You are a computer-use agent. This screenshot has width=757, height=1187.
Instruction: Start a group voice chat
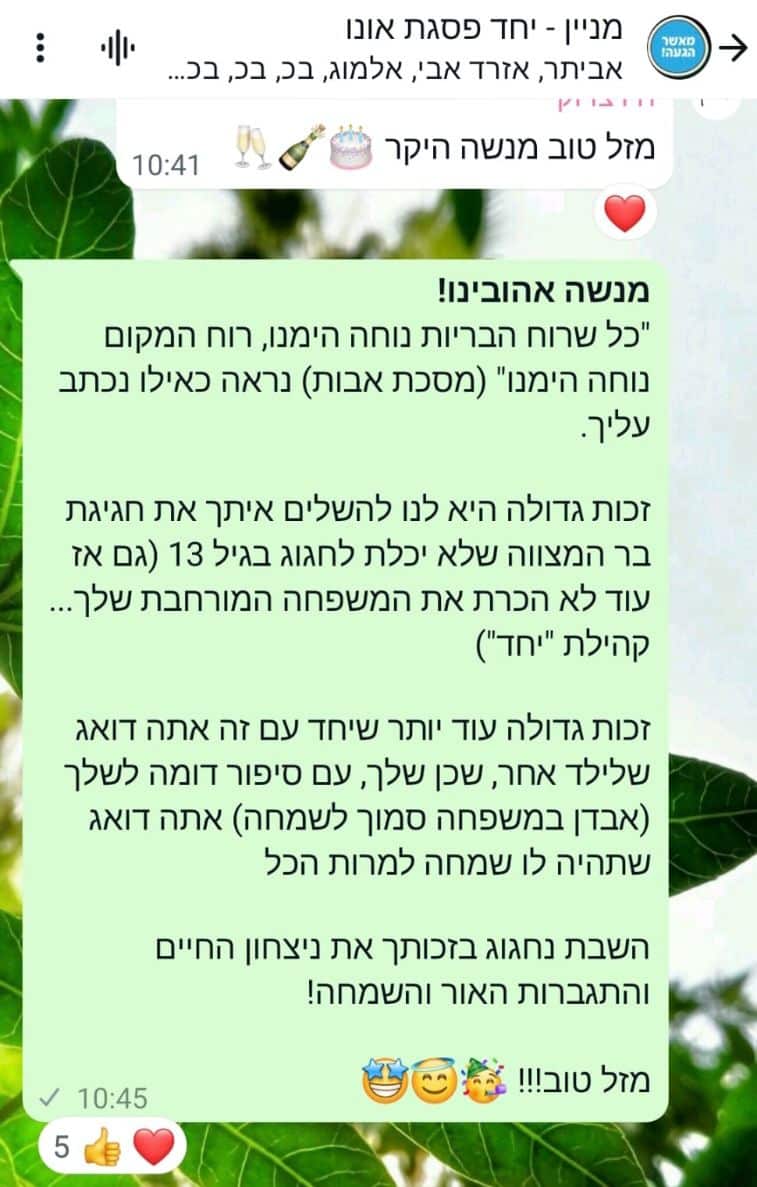[118, 47]
